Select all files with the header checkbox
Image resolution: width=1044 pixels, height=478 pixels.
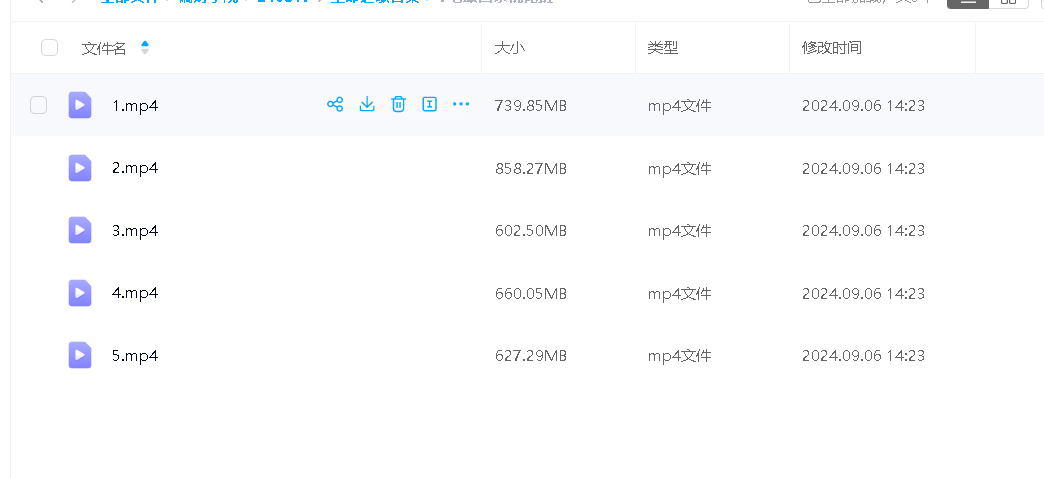pos(49,47)
